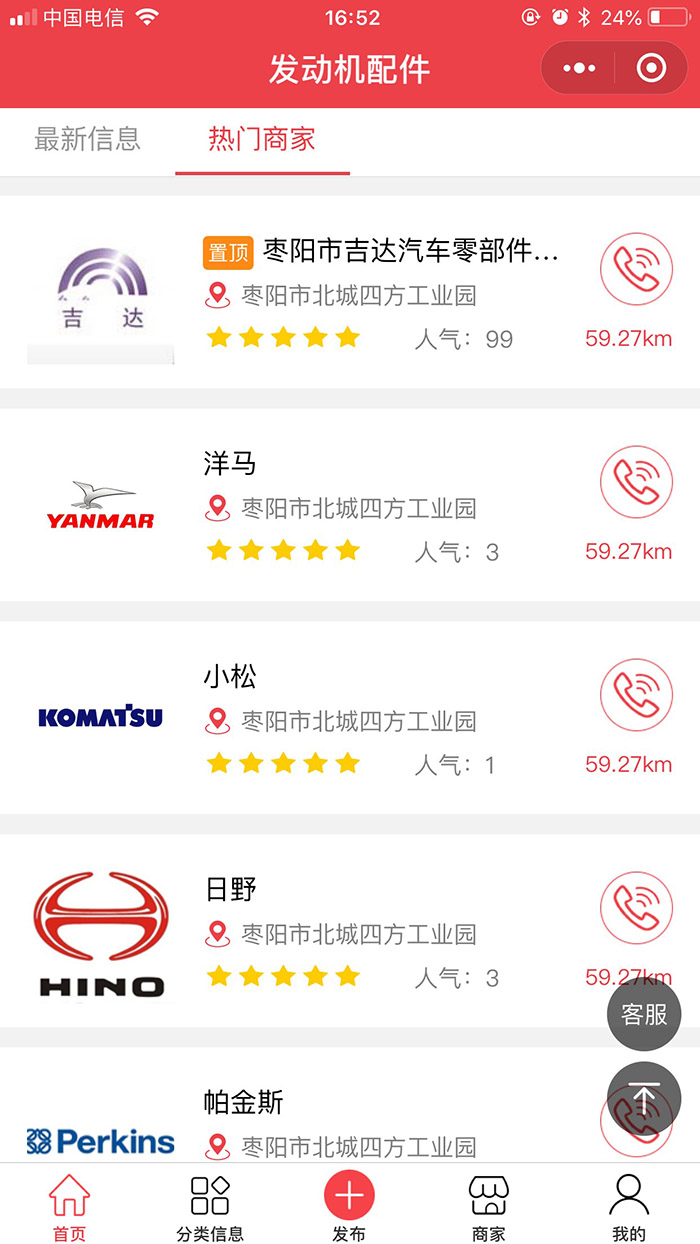
Task: Open the 洋马 merchant listing
Action: coord(350,505)
